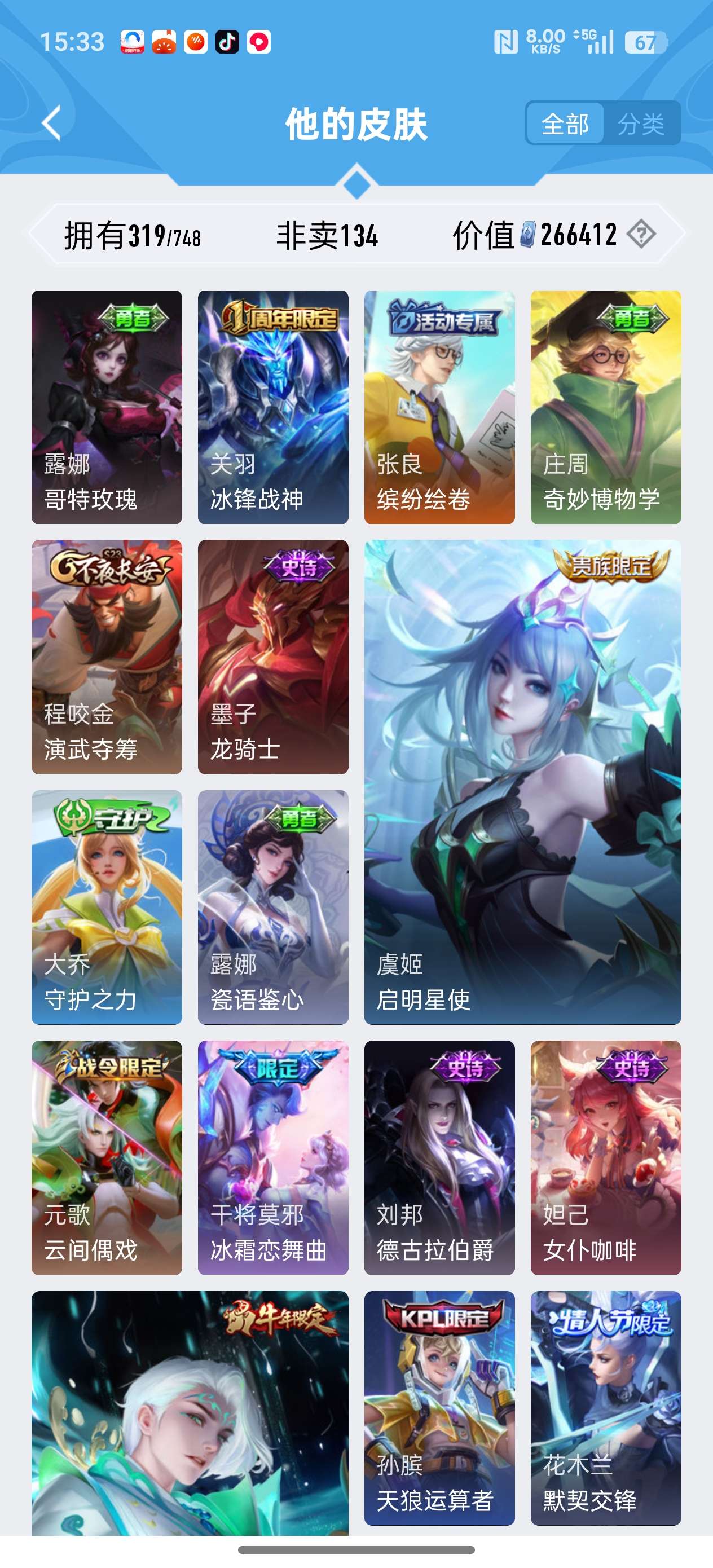Image resolution: width=713 pixels, height=1568 pixels.
Task: View 庄周 奇妙博物学 skin
Action: coord(605,407)
